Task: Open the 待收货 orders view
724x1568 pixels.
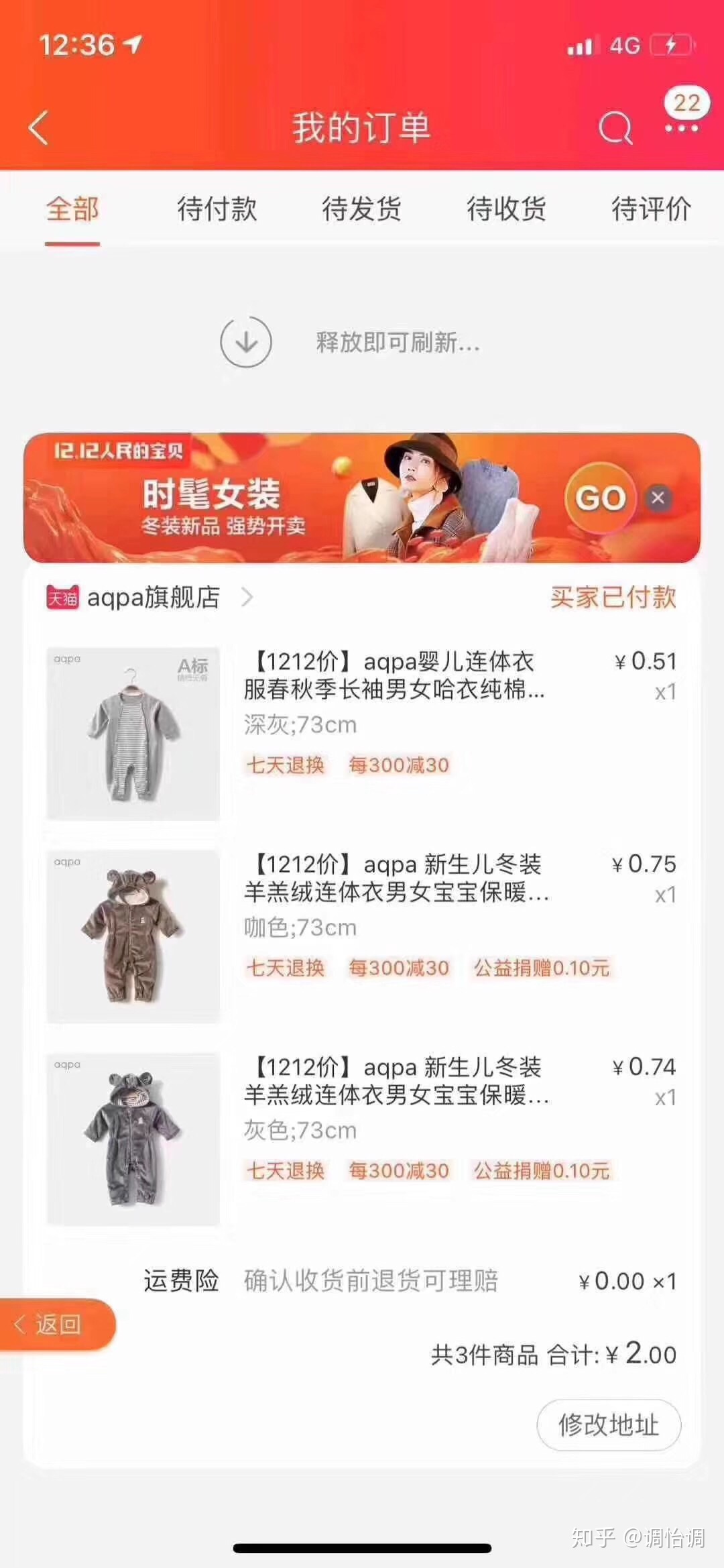Action: click(x=505, y=210)
